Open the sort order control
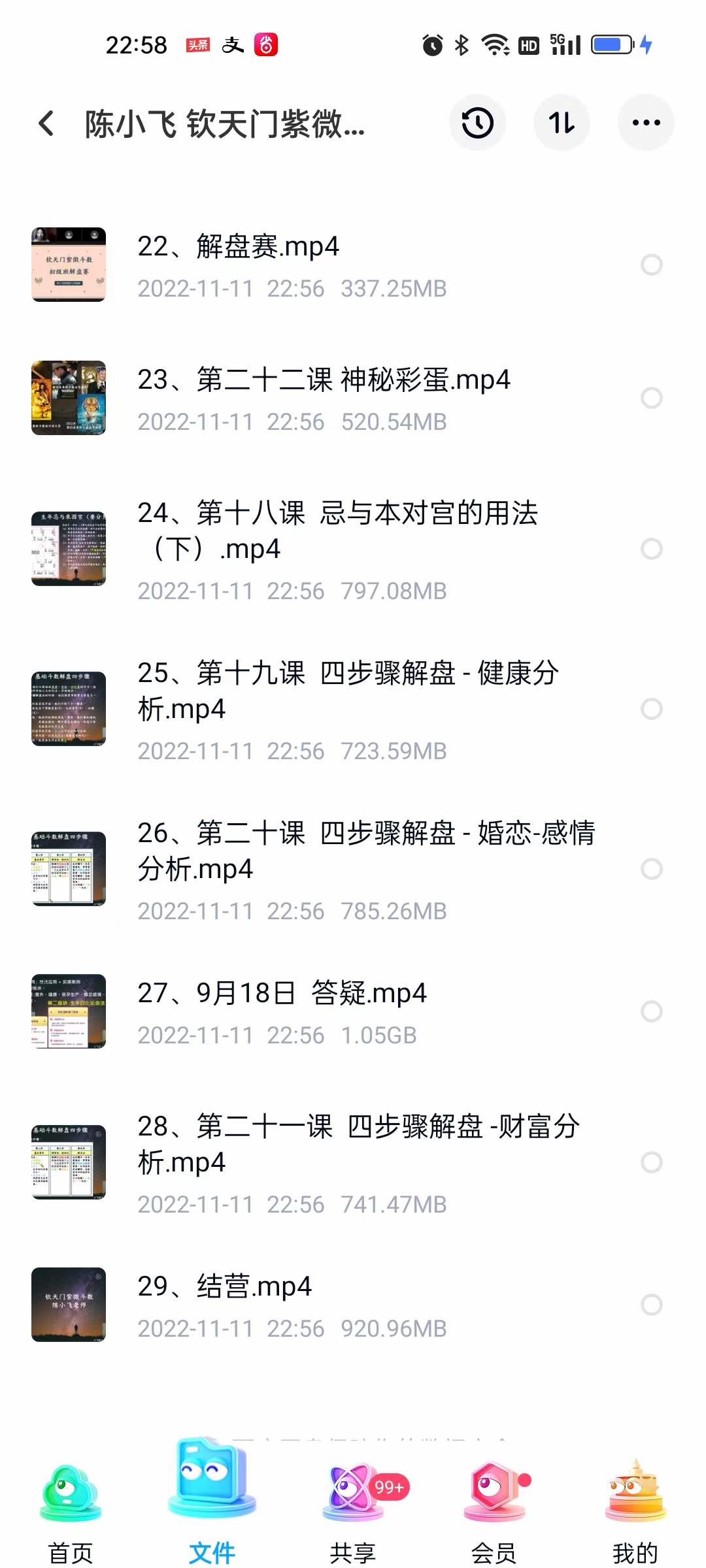 tap(562, 123)
